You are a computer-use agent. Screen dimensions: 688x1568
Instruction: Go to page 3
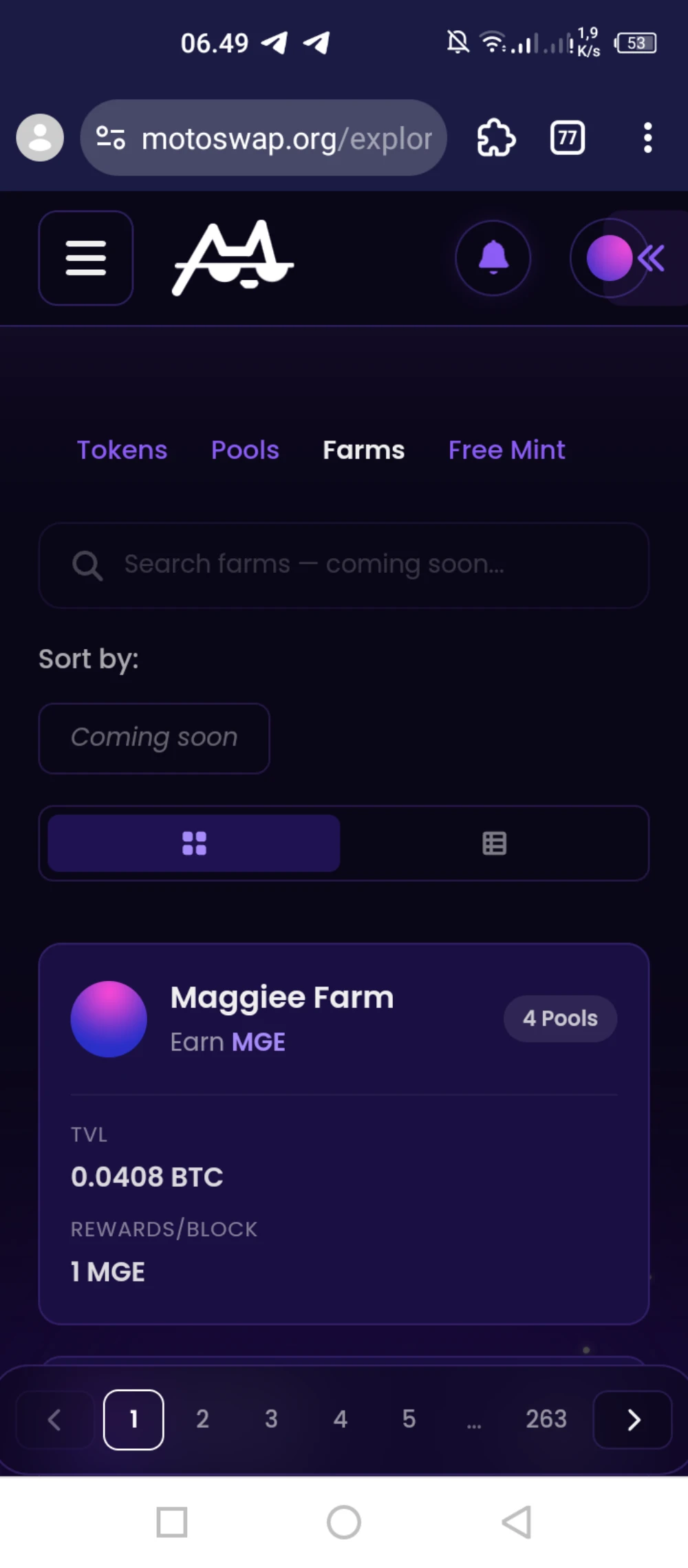click(x=271, y=1419)
